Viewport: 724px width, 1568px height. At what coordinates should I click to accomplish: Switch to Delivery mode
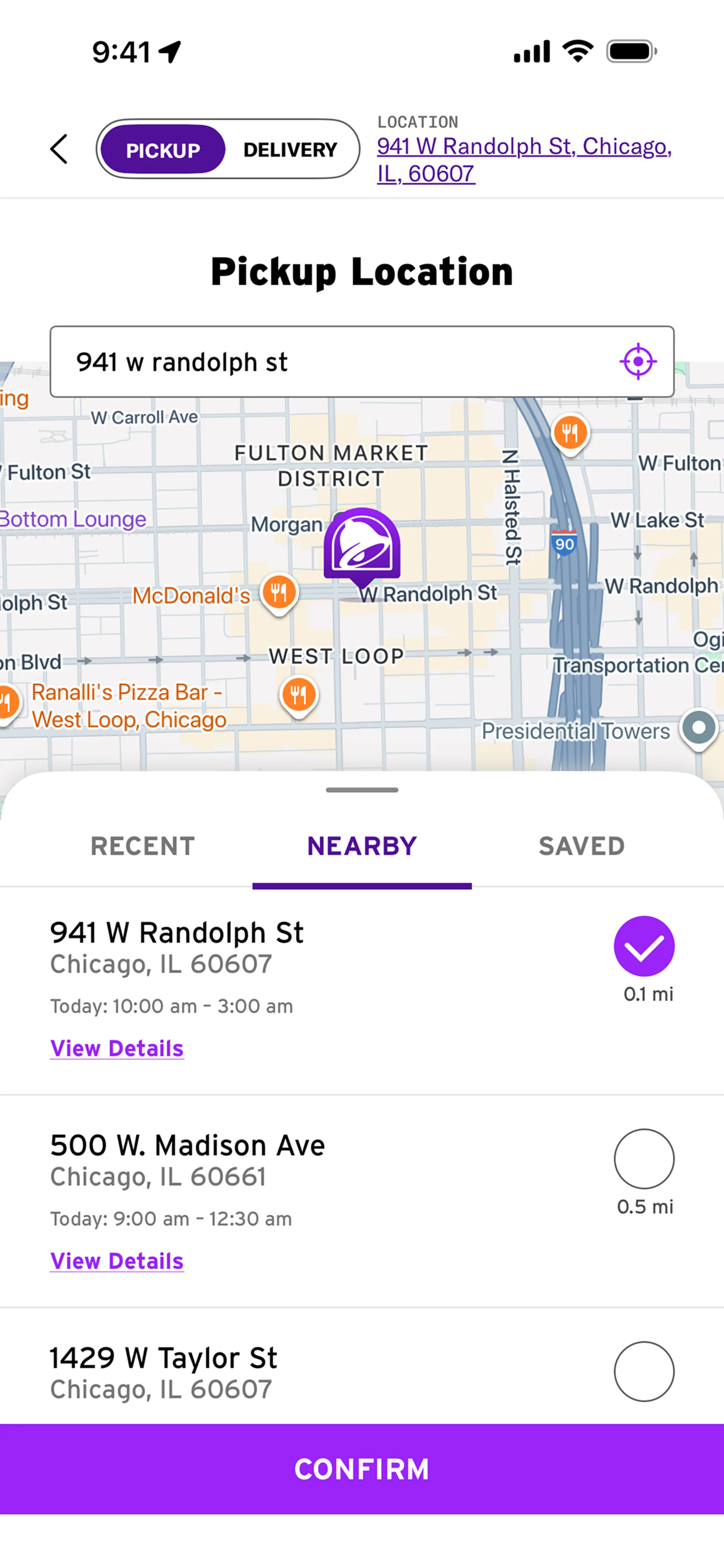click(x=290, y=150)
